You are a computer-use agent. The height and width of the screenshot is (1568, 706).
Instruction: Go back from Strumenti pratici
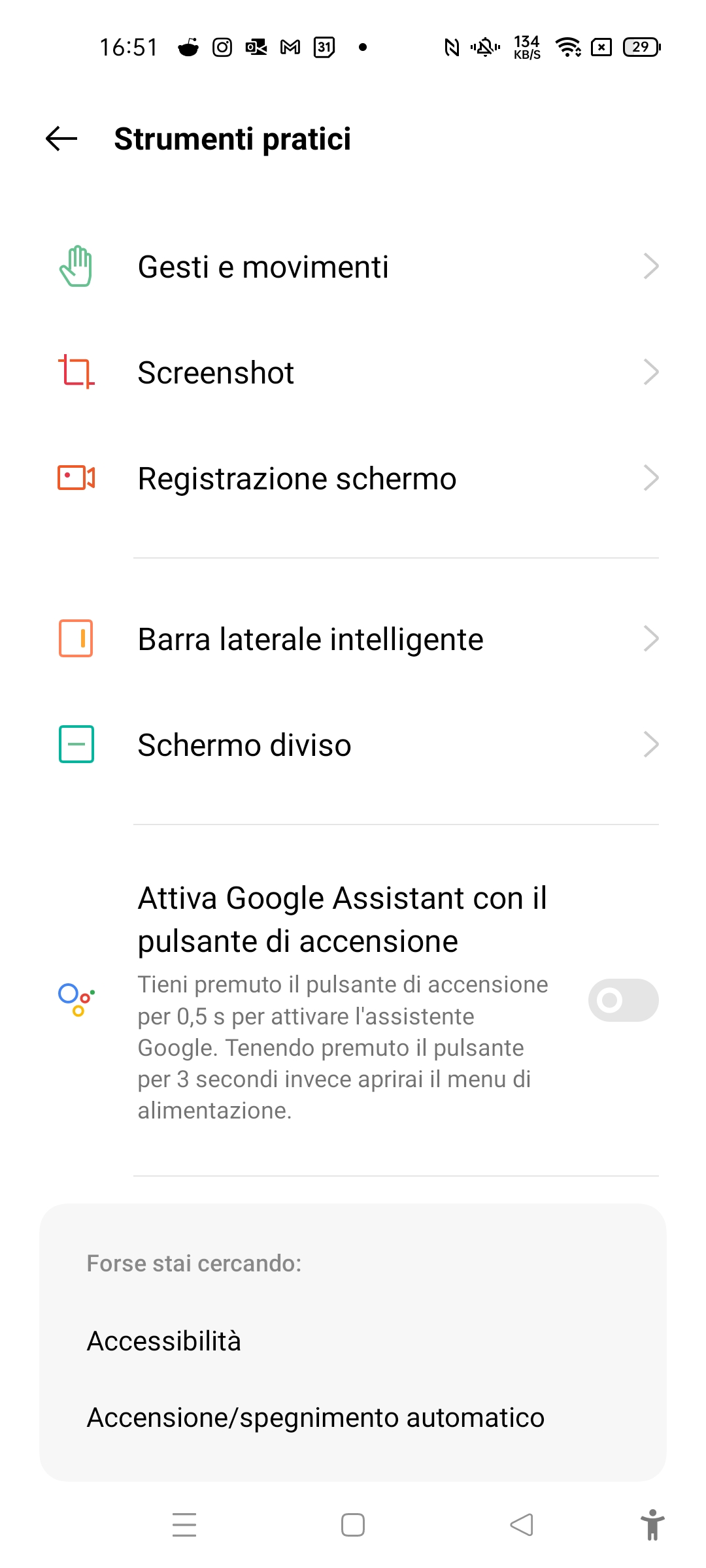[x=61, y=139]
